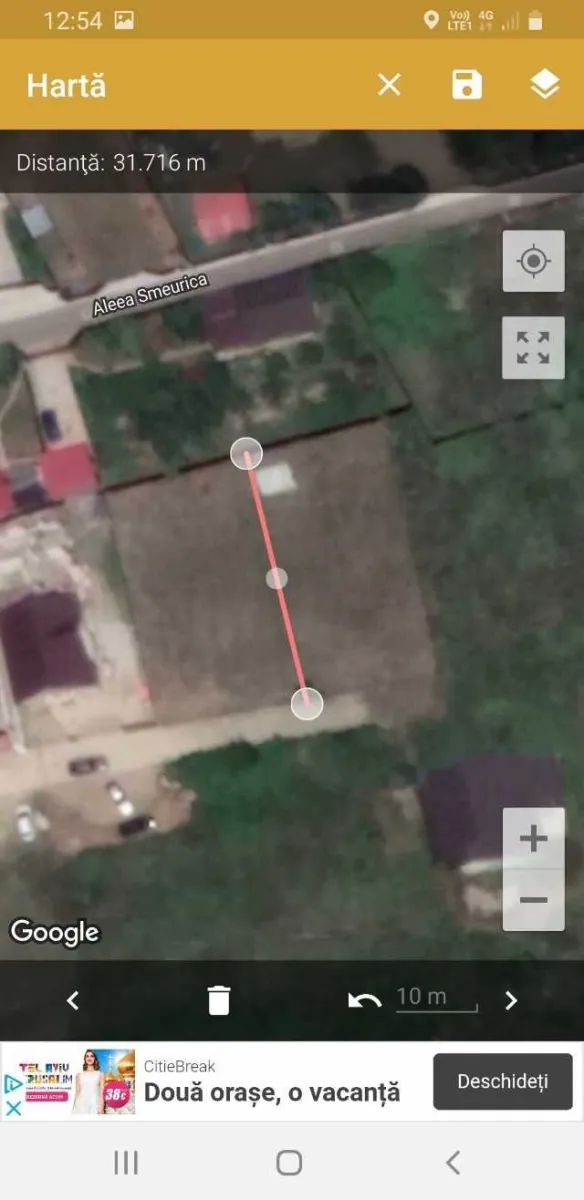584x1200 pixels.
Task: Close the measurement with the X icon
Action: (389, 85)
